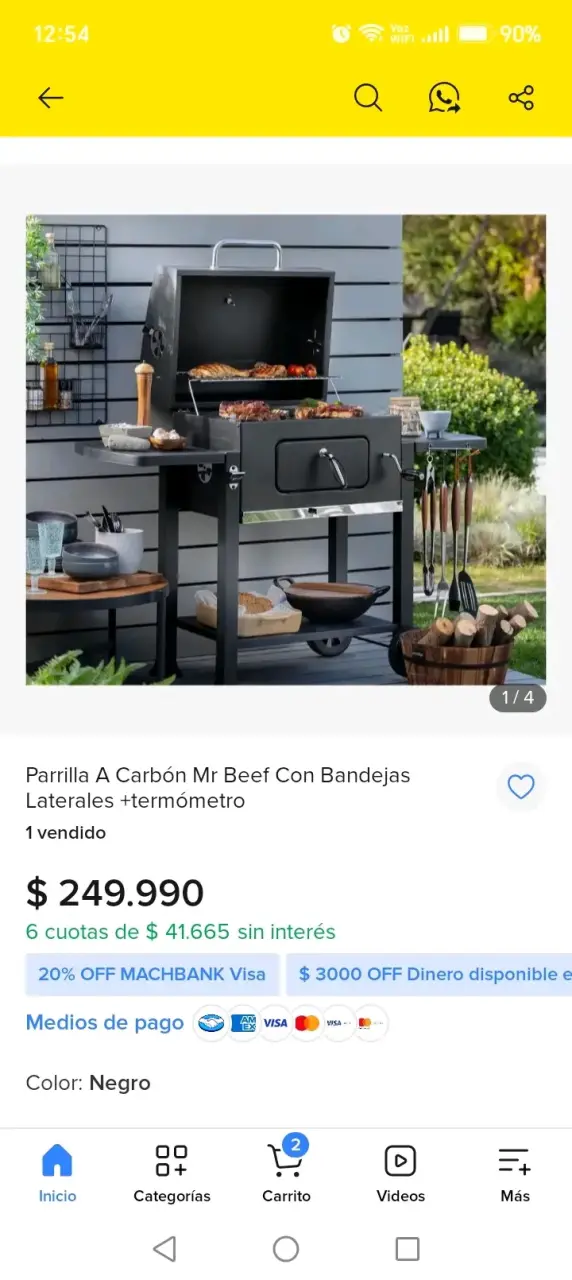
Task: Open the search magnifier icon
Action: pos(368,97)
